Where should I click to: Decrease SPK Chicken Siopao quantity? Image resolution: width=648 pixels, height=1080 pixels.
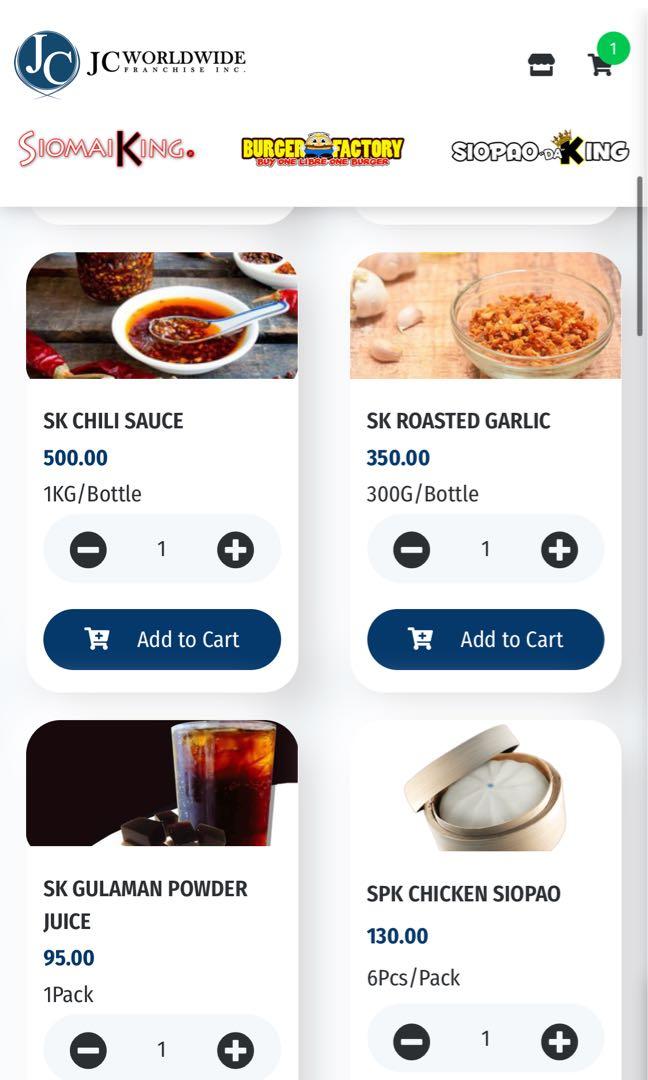411,1041
